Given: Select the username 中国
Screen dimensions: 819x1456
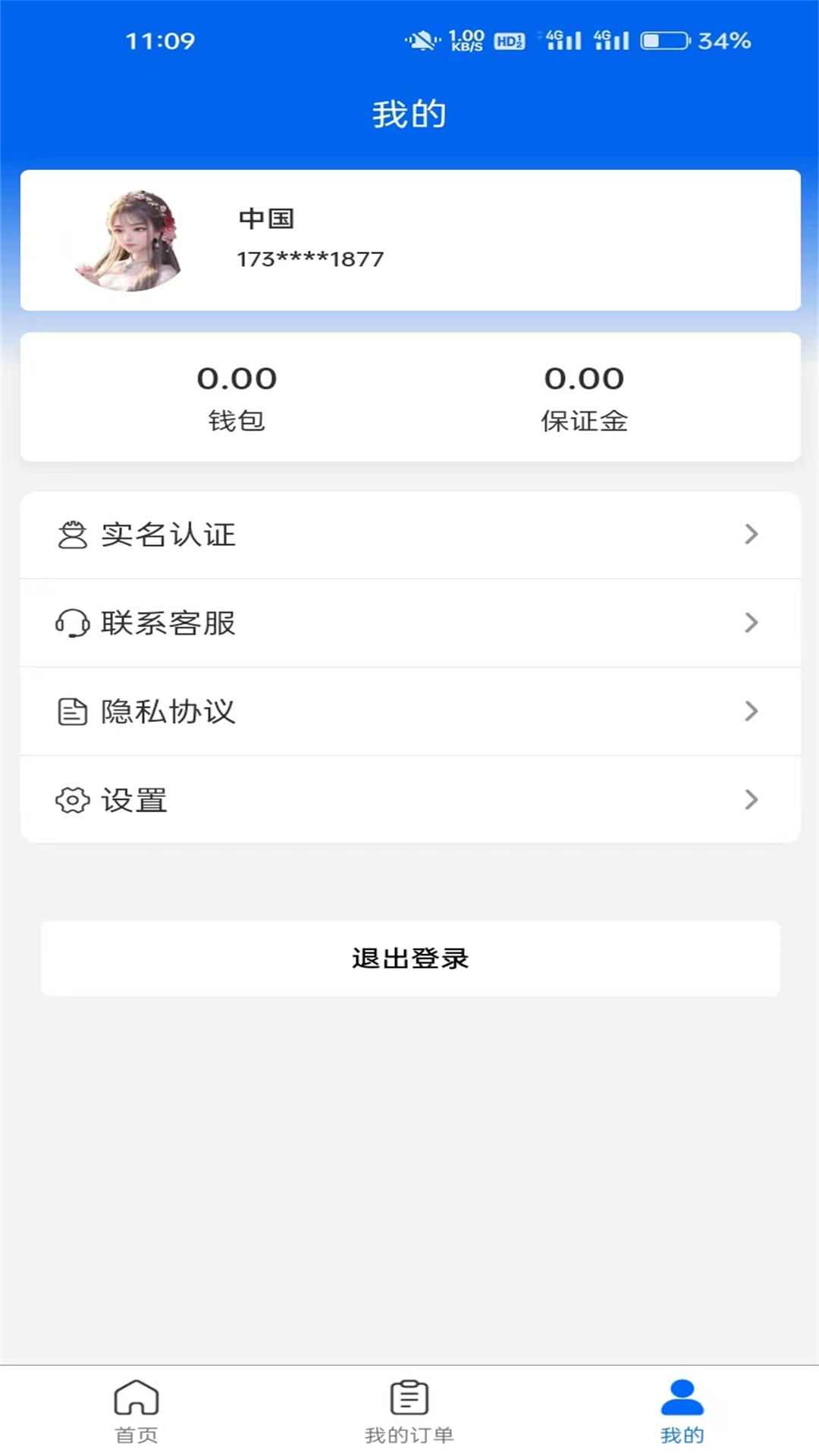Looking at the screenshot, I should tap(265, 218).
